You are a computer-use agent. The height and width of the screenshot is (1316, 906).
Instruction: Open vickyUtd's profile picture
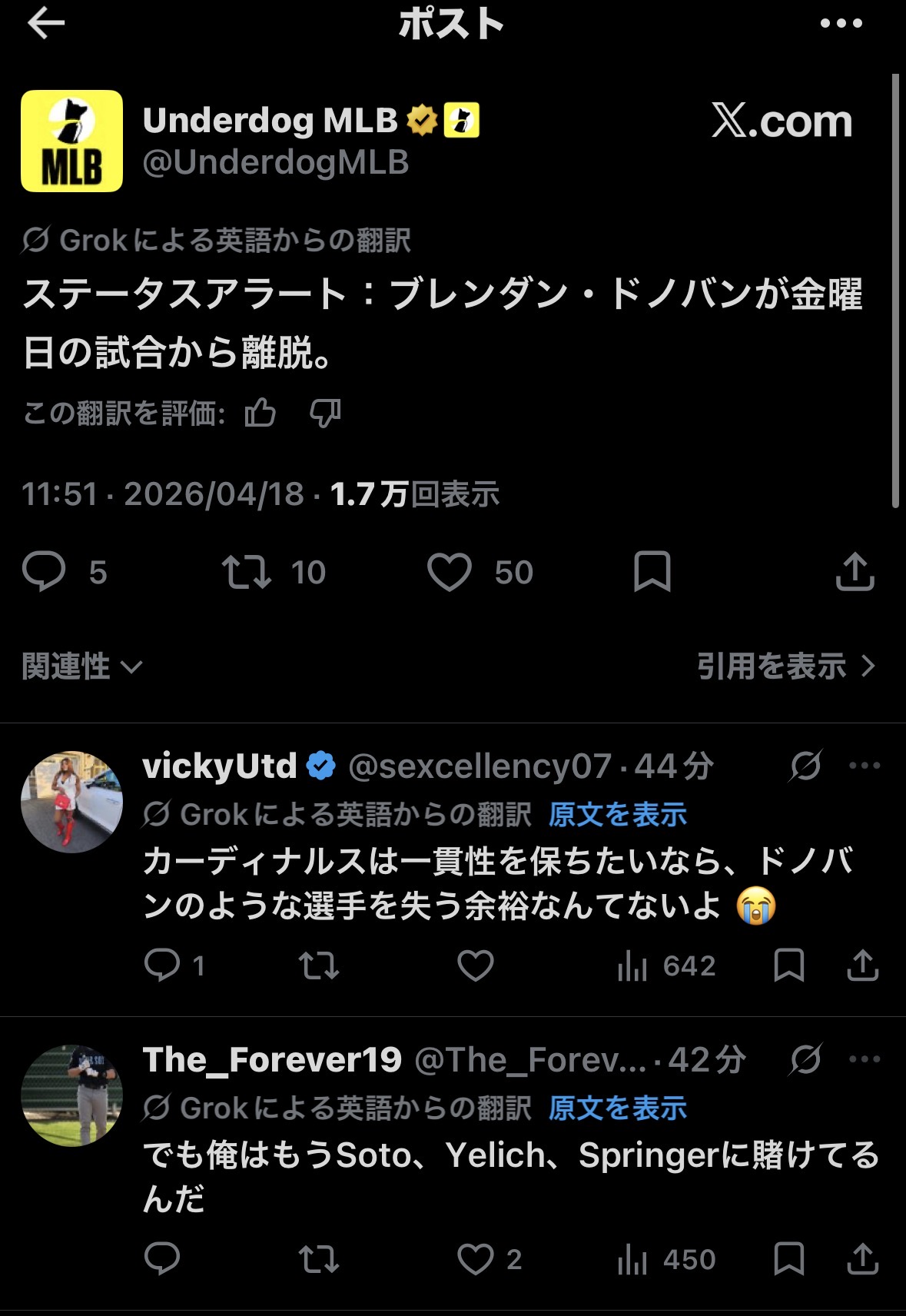(71, 801)
